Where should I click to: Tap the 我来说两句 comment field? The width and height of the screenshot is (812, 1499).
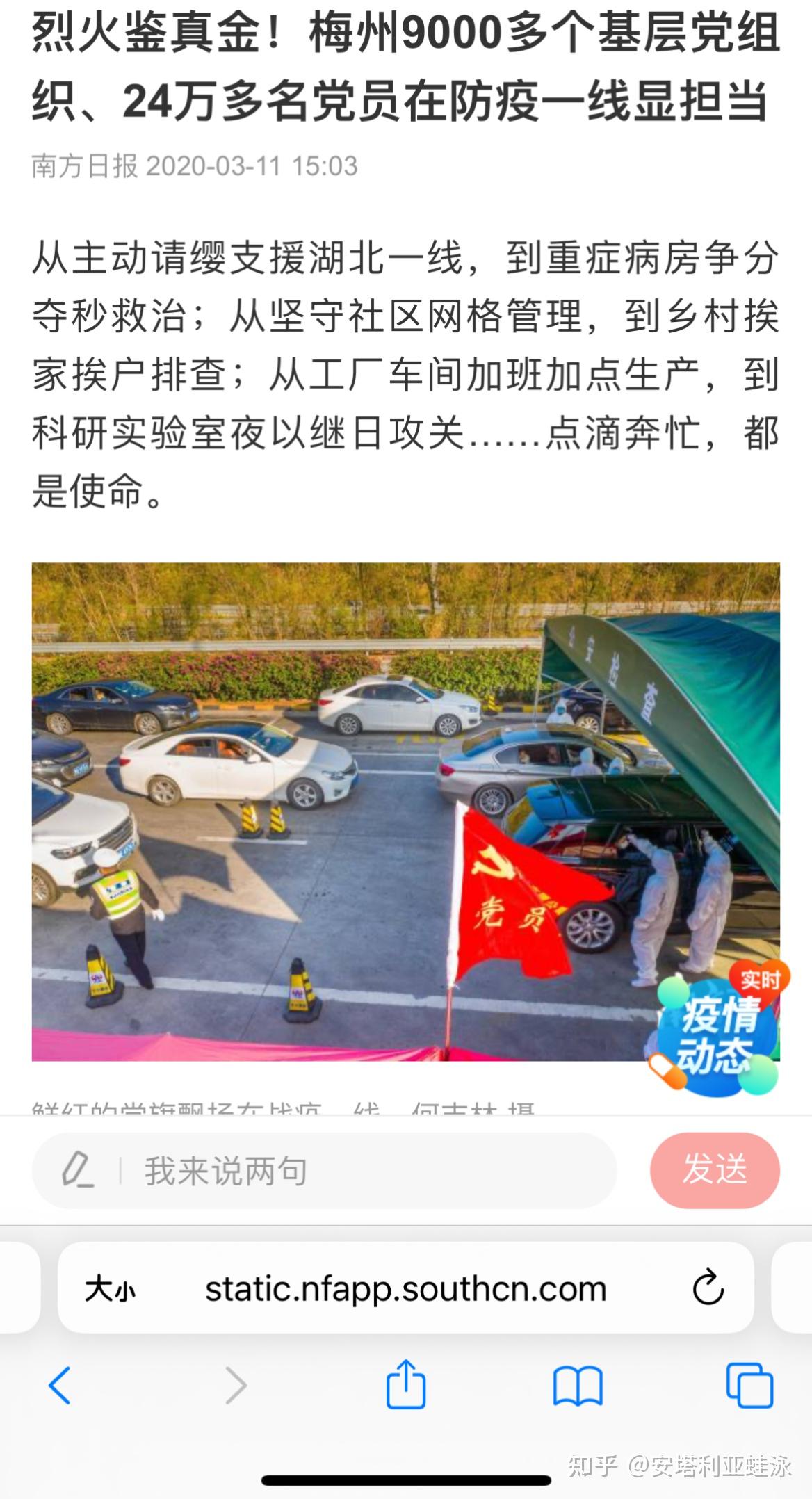point(324,1171)
